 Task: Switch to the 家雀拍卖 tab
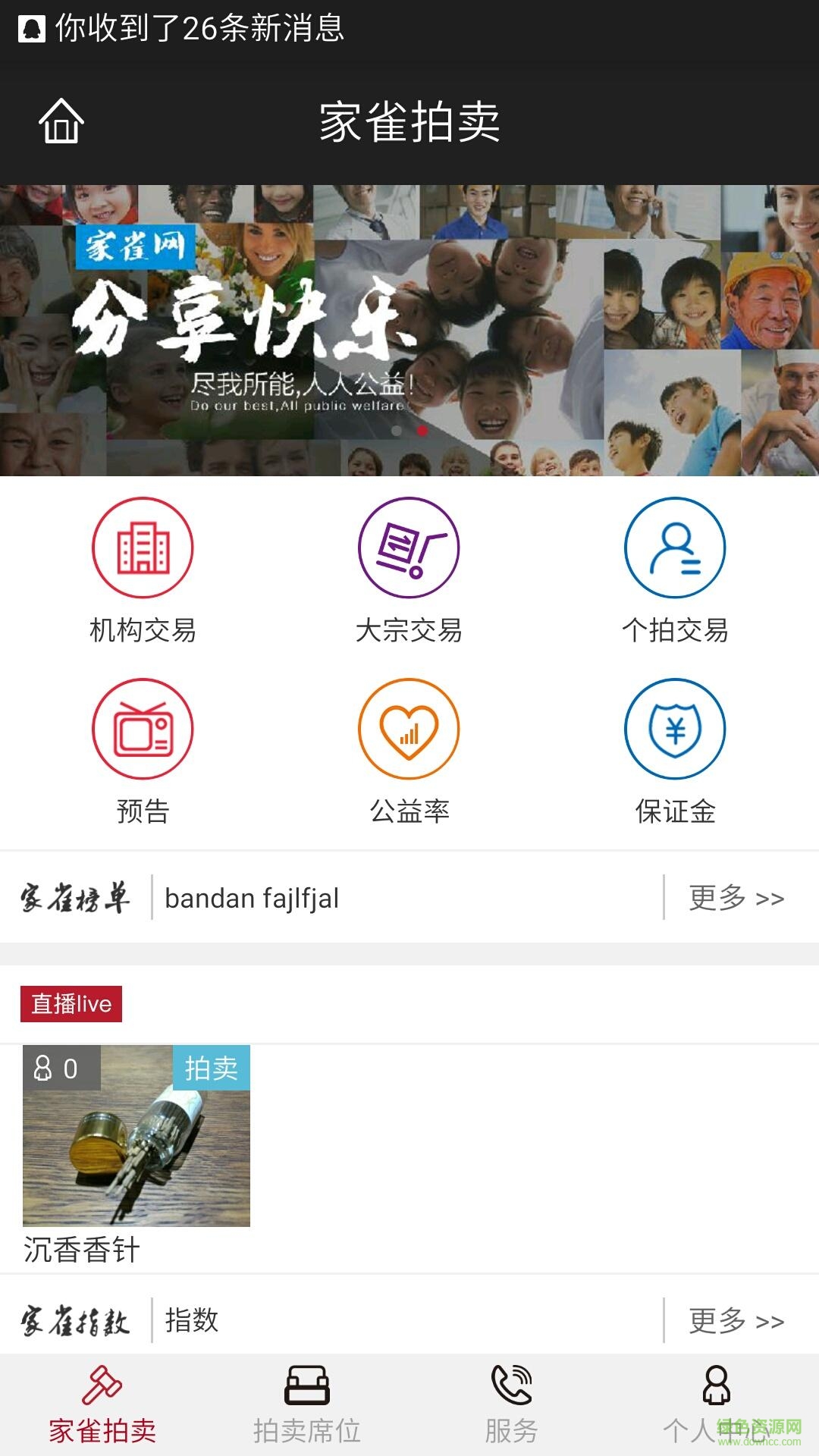102,1404
